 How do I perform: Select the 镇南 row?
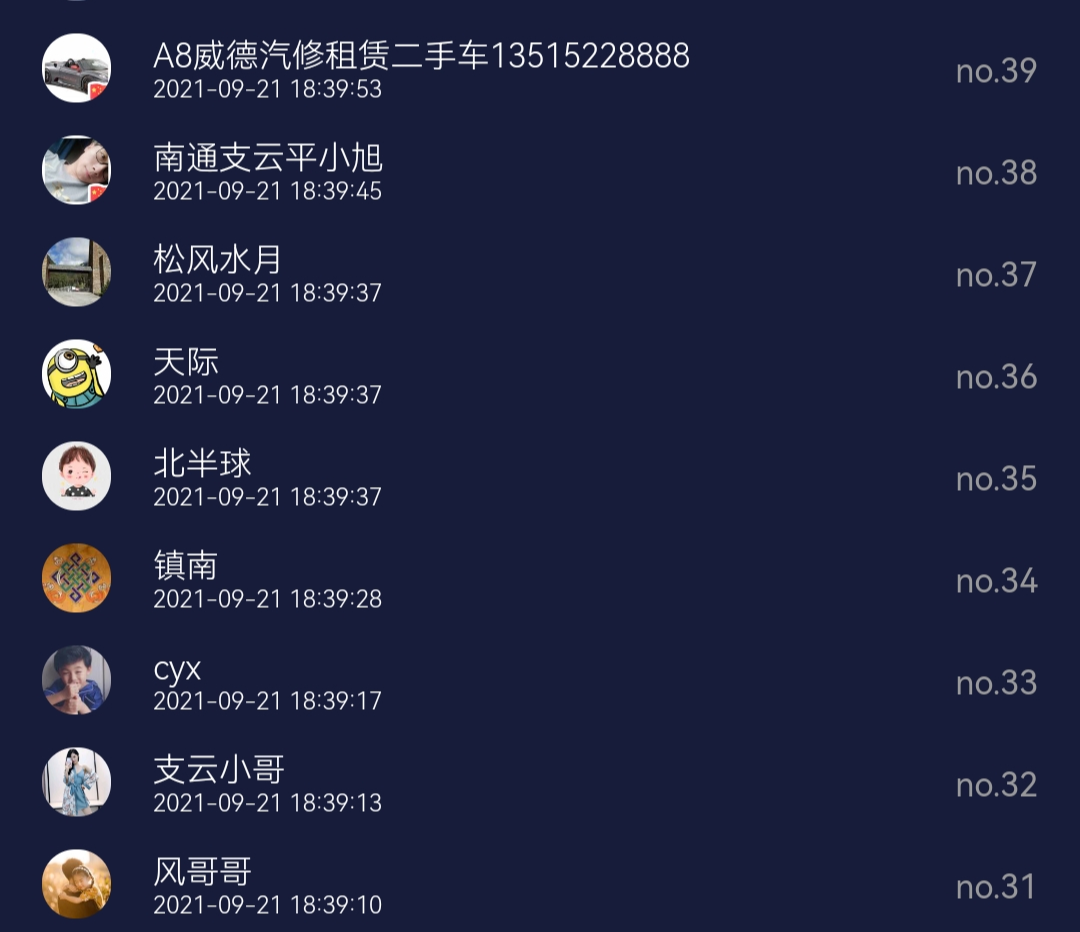pyautogui.click(x=186, y=578)
